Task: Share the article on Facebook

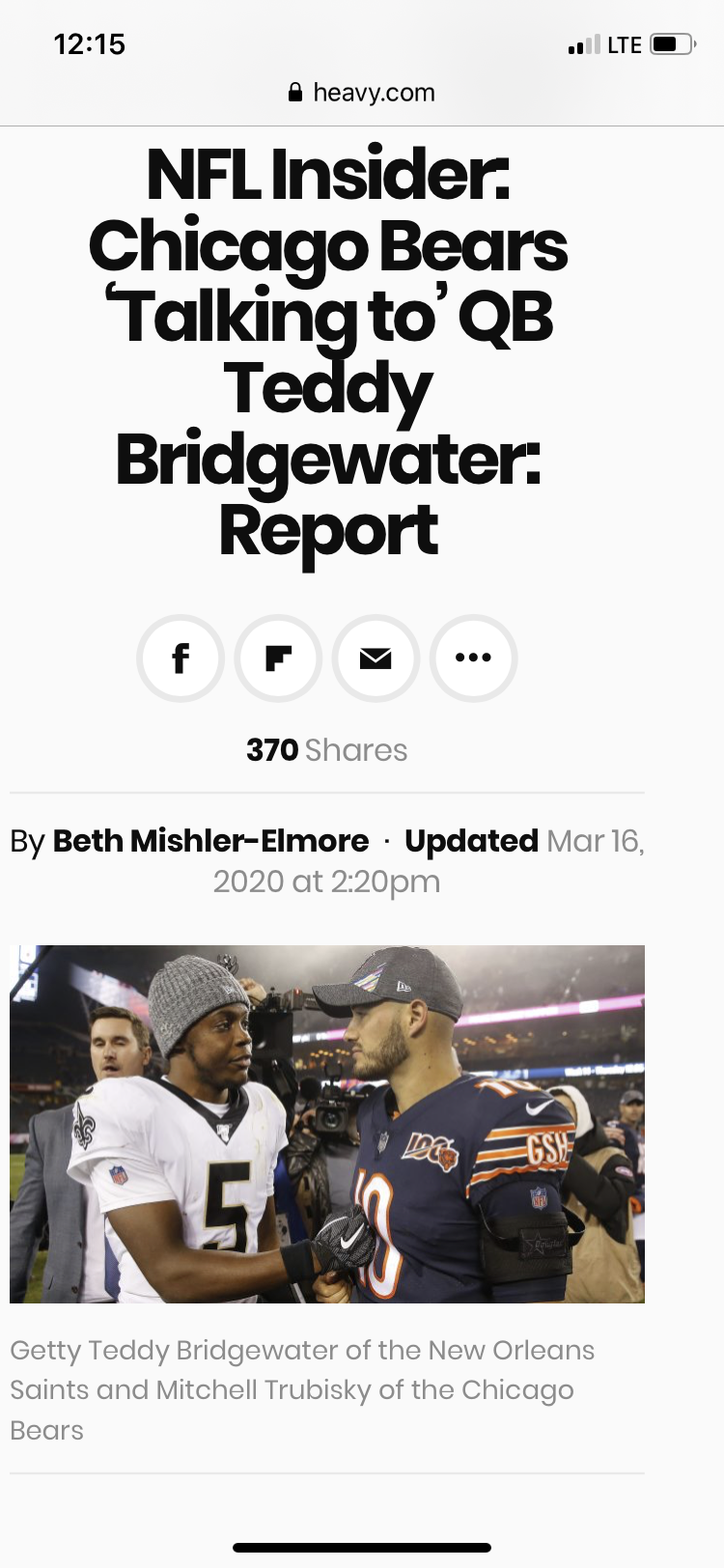Action: [181, 658]
